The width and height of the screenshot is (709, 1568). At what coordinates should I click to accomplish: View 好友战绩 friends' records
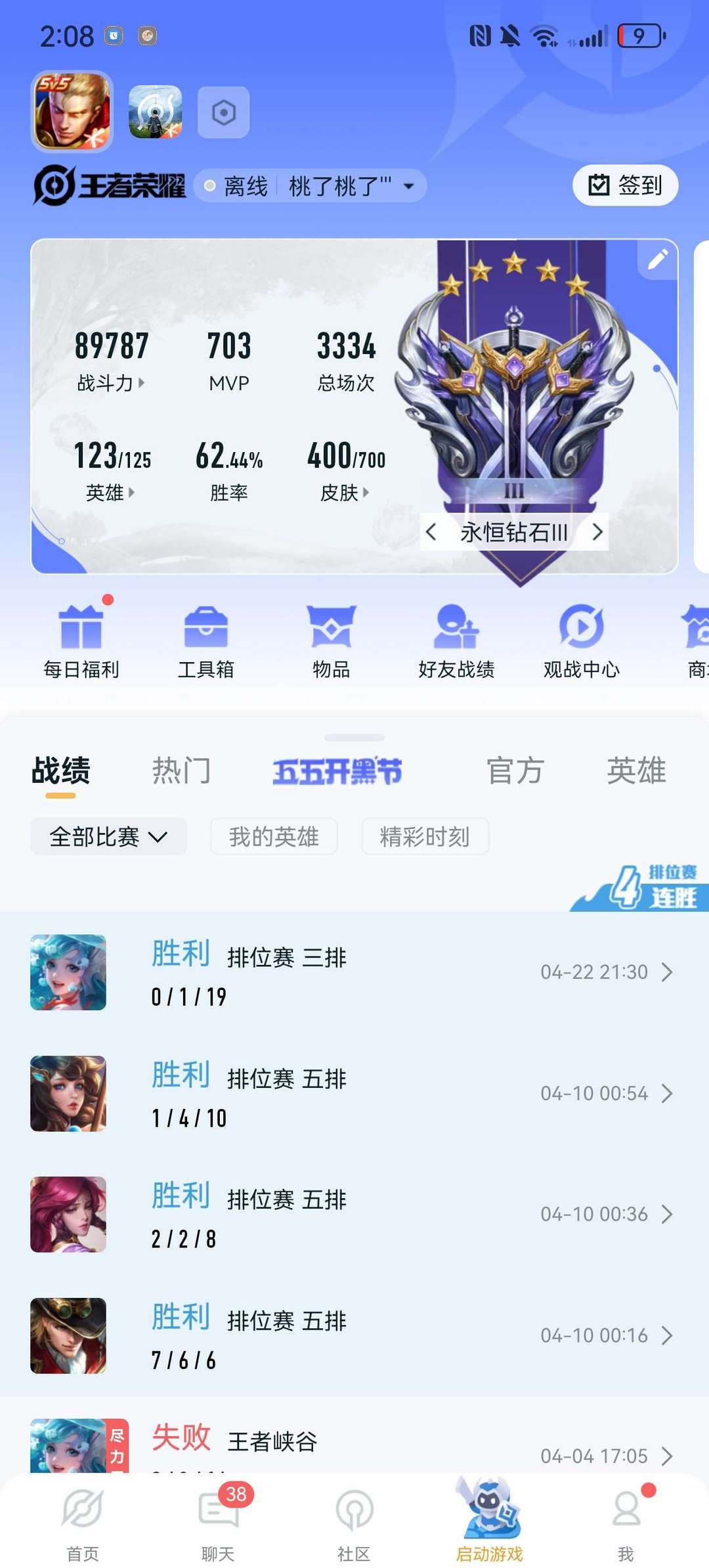[x=456, y=640]
